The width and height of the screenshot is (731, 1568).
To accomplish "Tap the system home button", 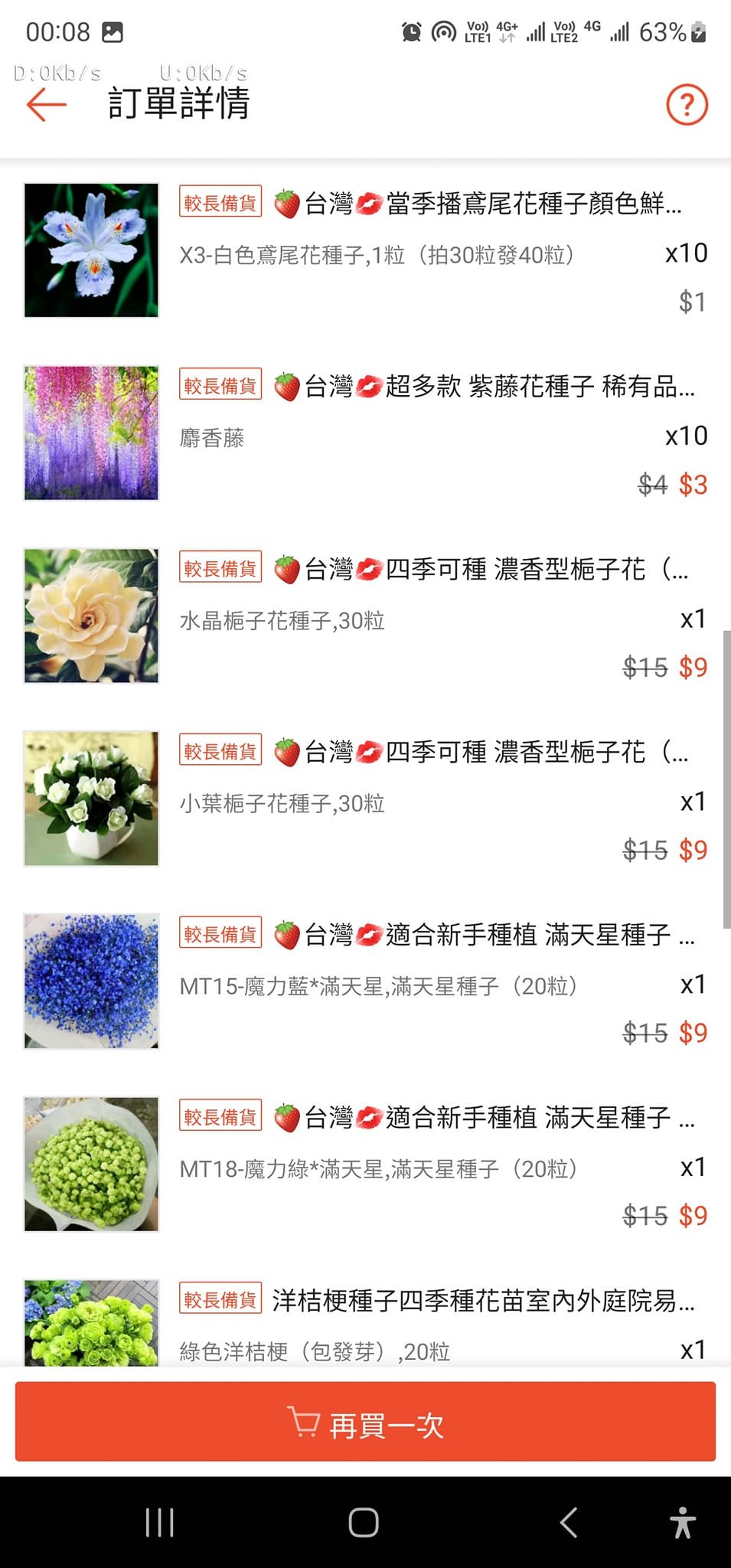I will [x=364, y=1522].
